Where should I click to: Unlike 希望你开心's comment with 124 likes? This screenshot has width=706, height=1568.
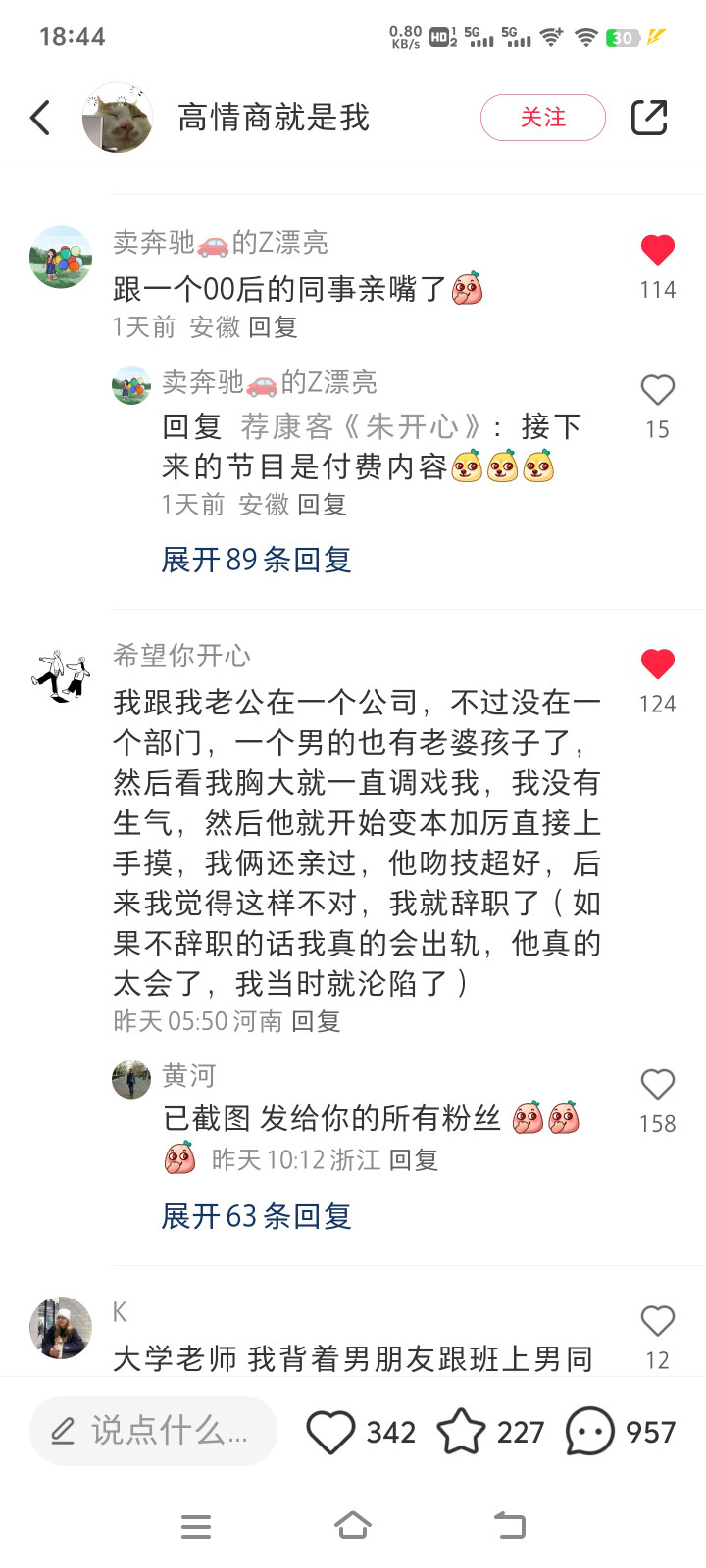[x=657, y=664]
